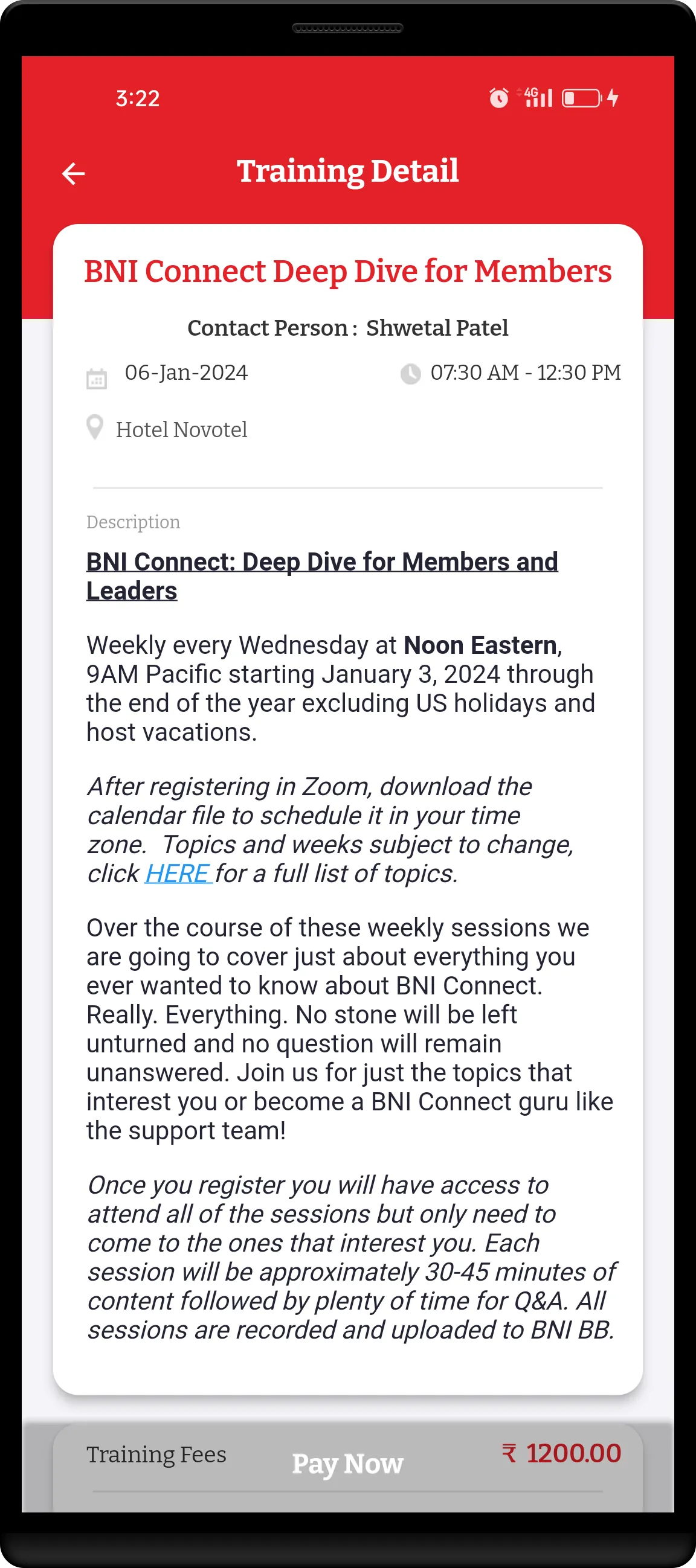696x1568 pixels.
Task: Go back using the arrow icon
Action: coord(74,173)
